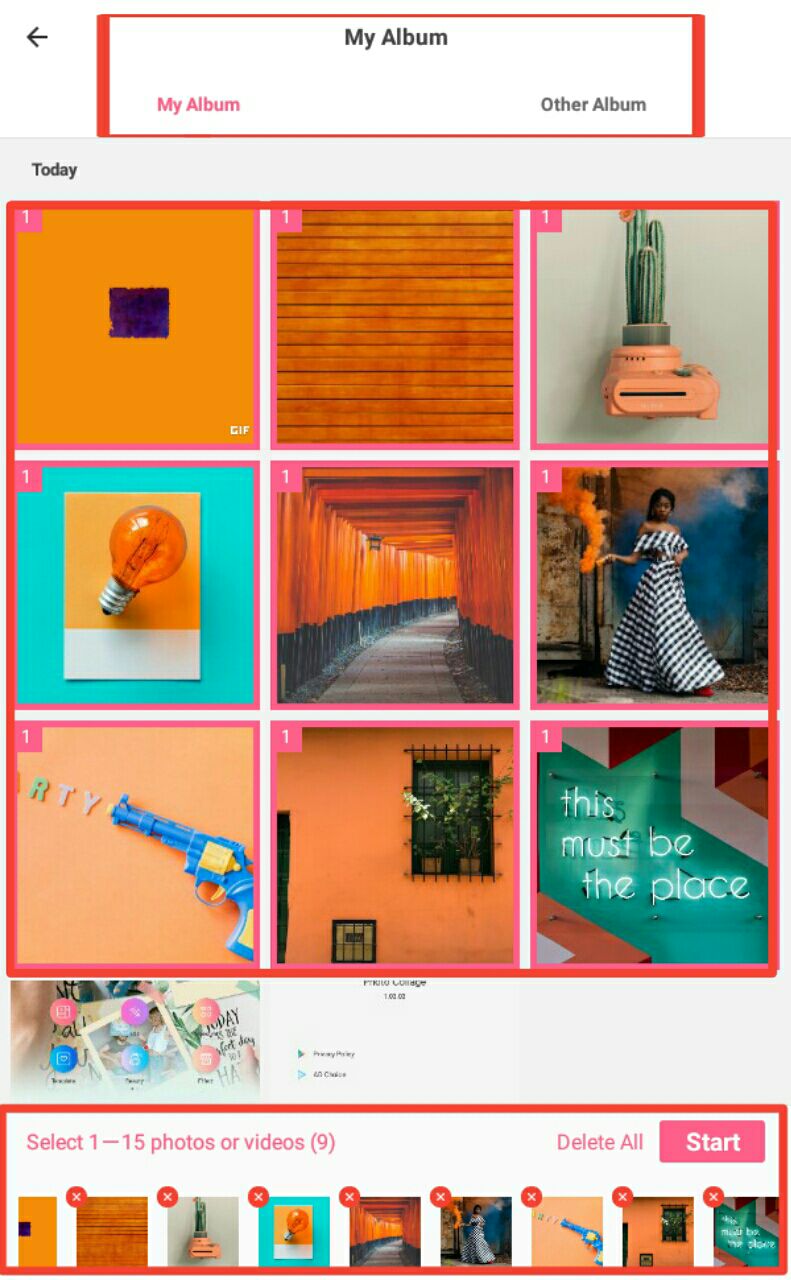This screenshot has width=791, height=1280.
Task: Go back with the arrow icon
Action: pyautogui.click(x=37, y=37)
